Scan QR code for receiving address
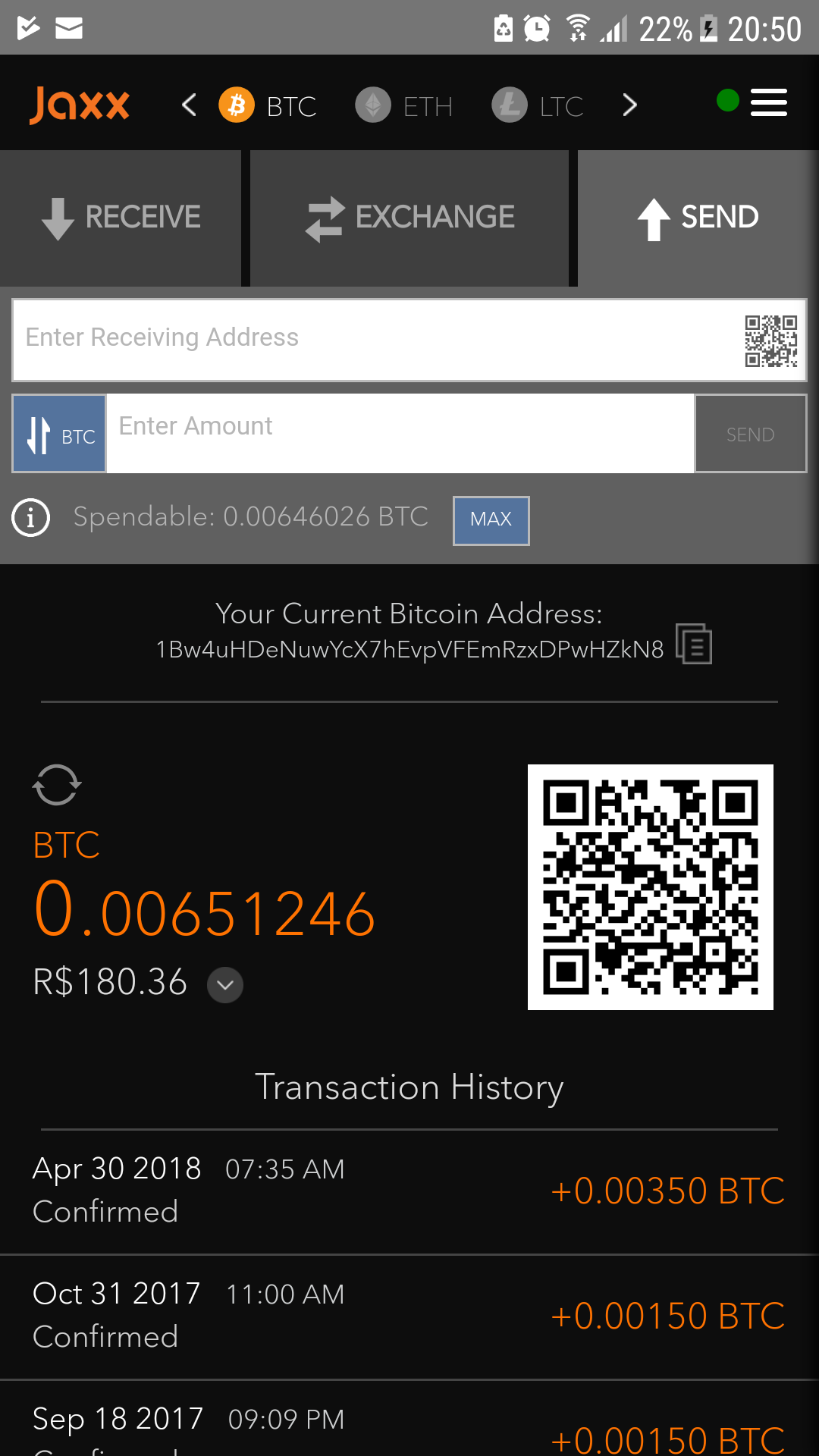 click(x=770, y=340)
